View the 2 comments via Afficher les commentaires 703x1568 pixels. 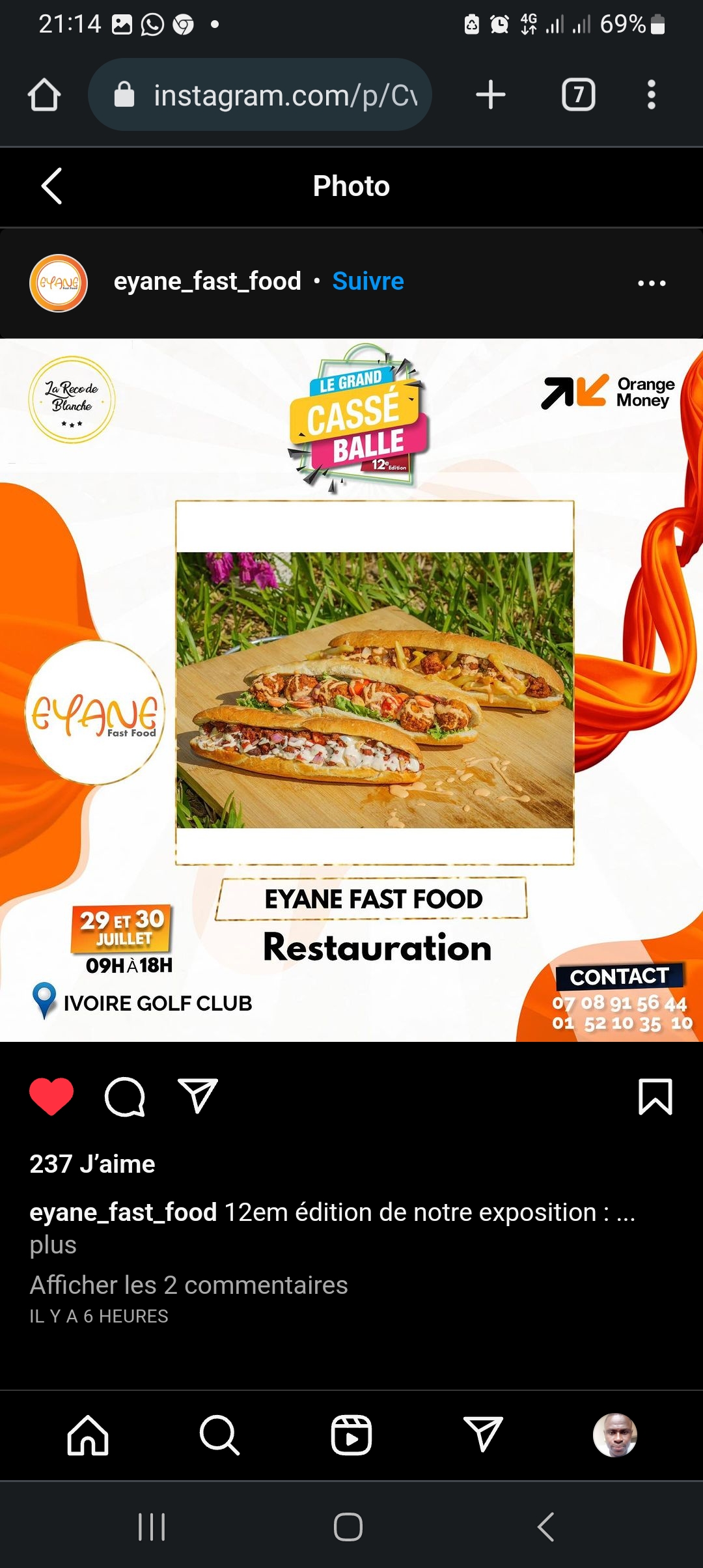click(189, 1285)
